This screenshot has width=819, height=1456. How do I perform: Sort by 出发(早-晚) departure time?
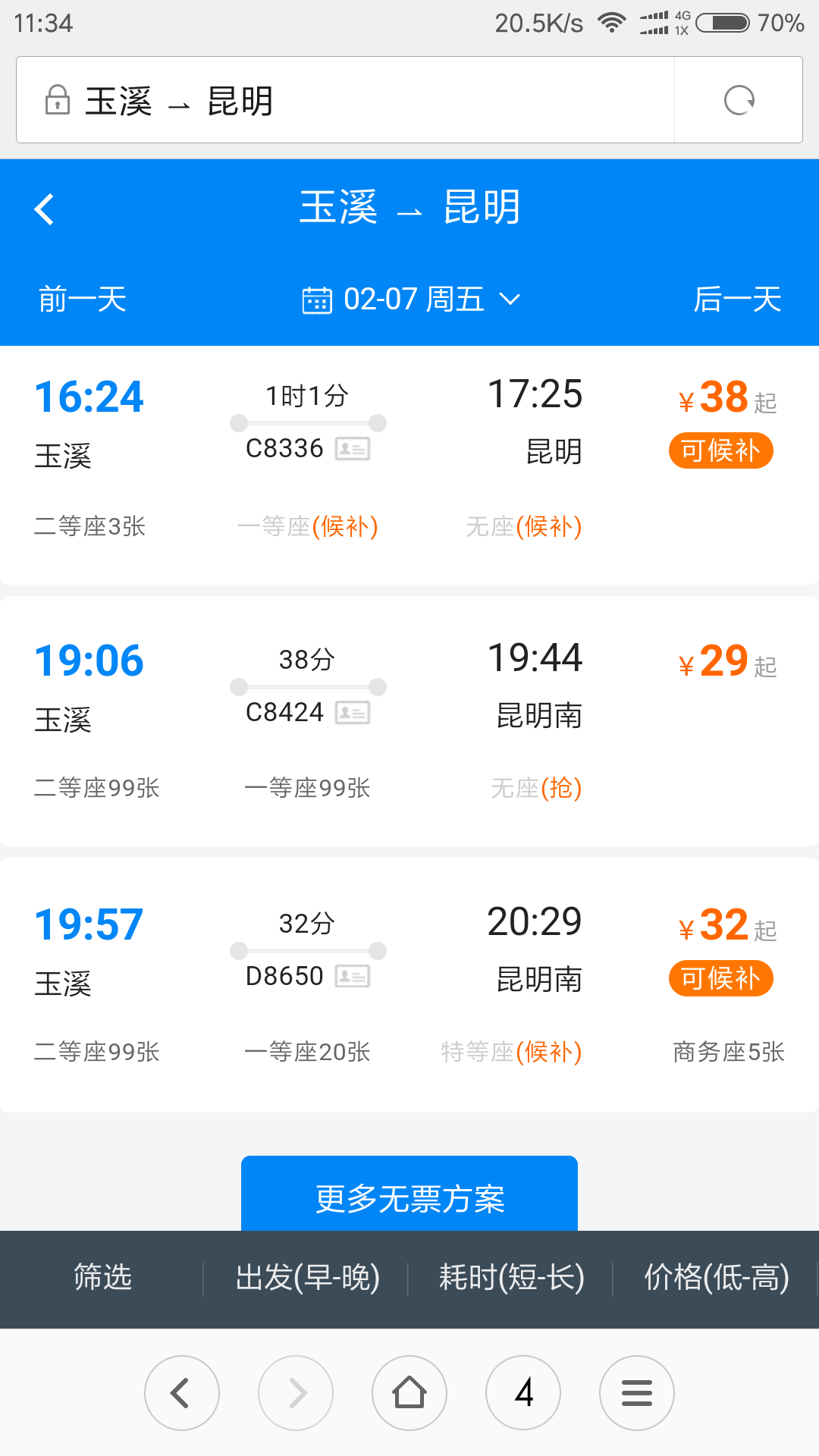click(307, 1278)
